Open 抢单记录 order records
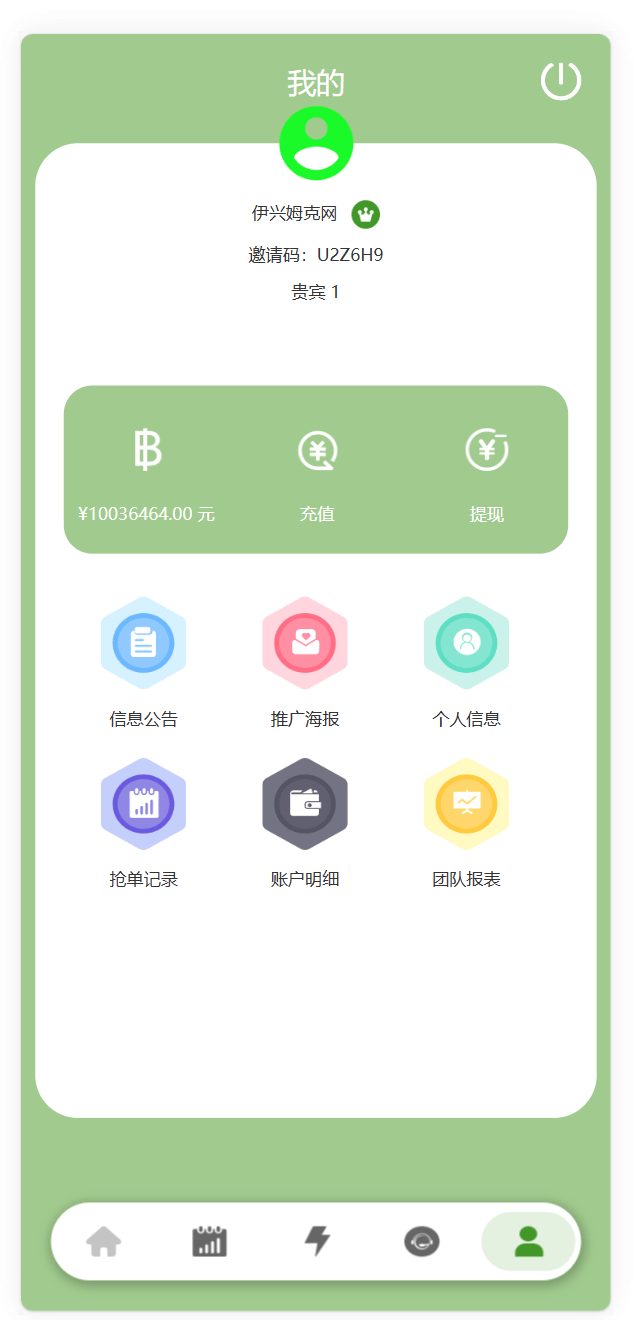The width and height of the screenshot is (643, 1320). click(x=144, y=823)
